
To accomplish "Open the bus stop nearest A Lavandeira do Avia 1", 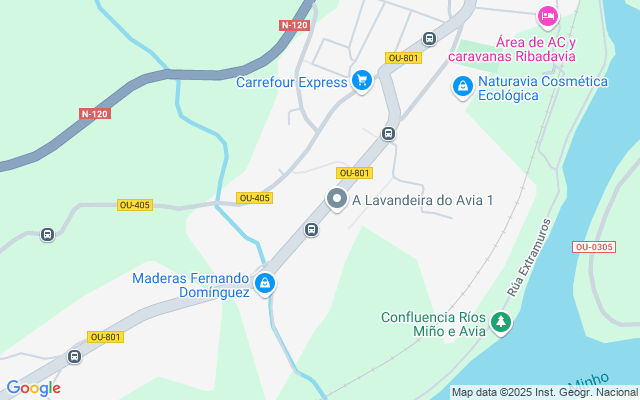I will click(311, 229).
